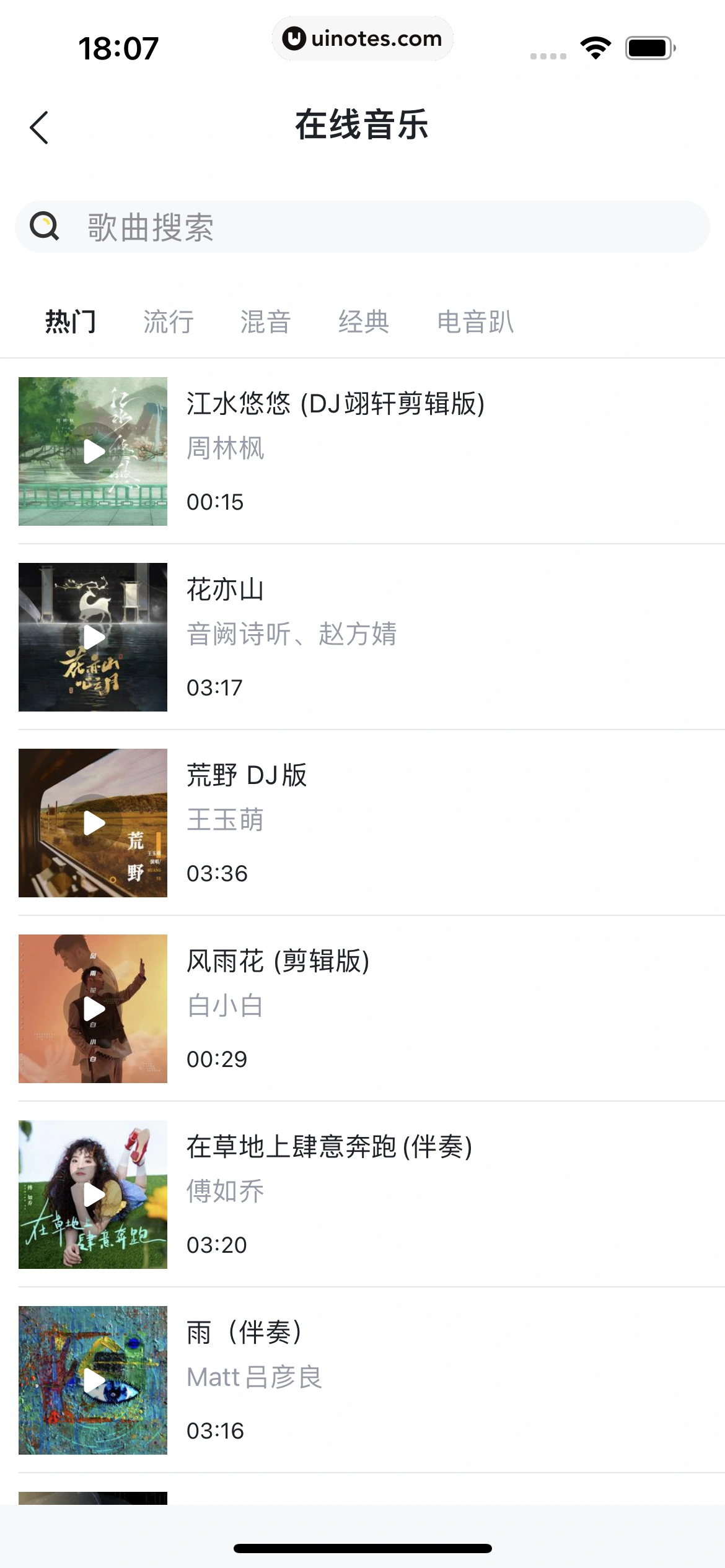The image size is (725, 1568).
Task: Open the 电音趴 tab
Action: click(475, 322)
